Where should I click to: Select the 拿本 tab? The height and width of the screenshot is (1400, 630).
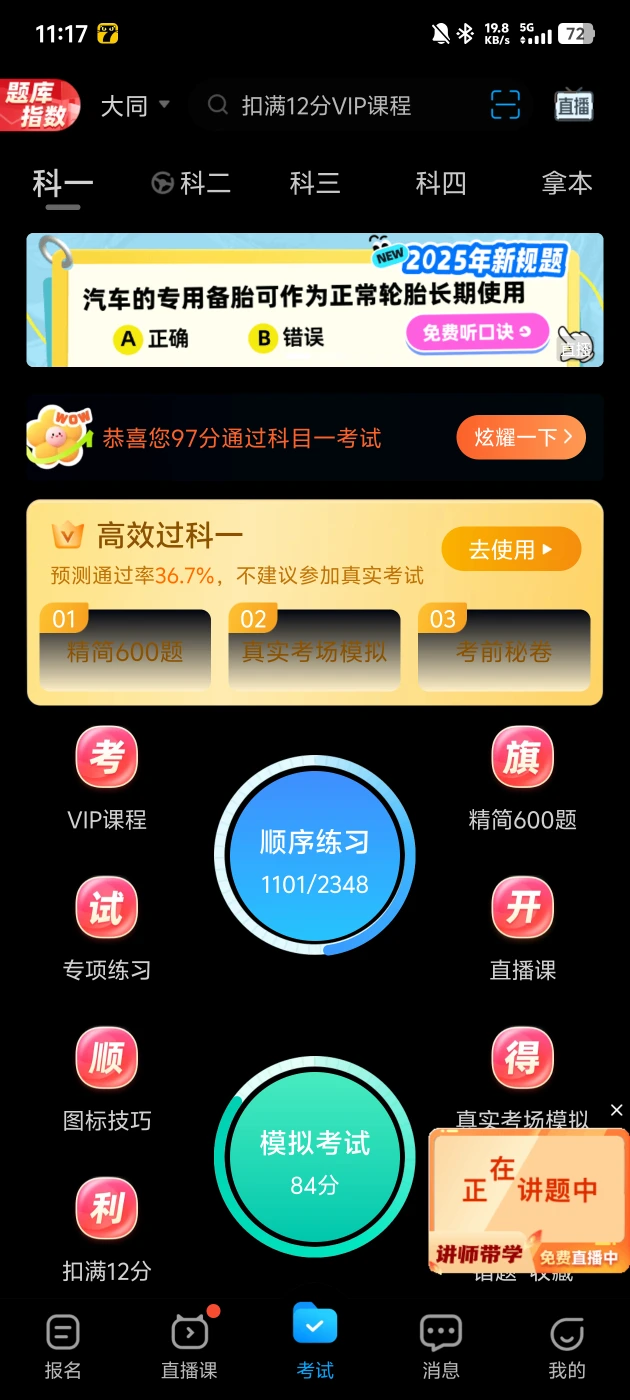click(567, 183)
